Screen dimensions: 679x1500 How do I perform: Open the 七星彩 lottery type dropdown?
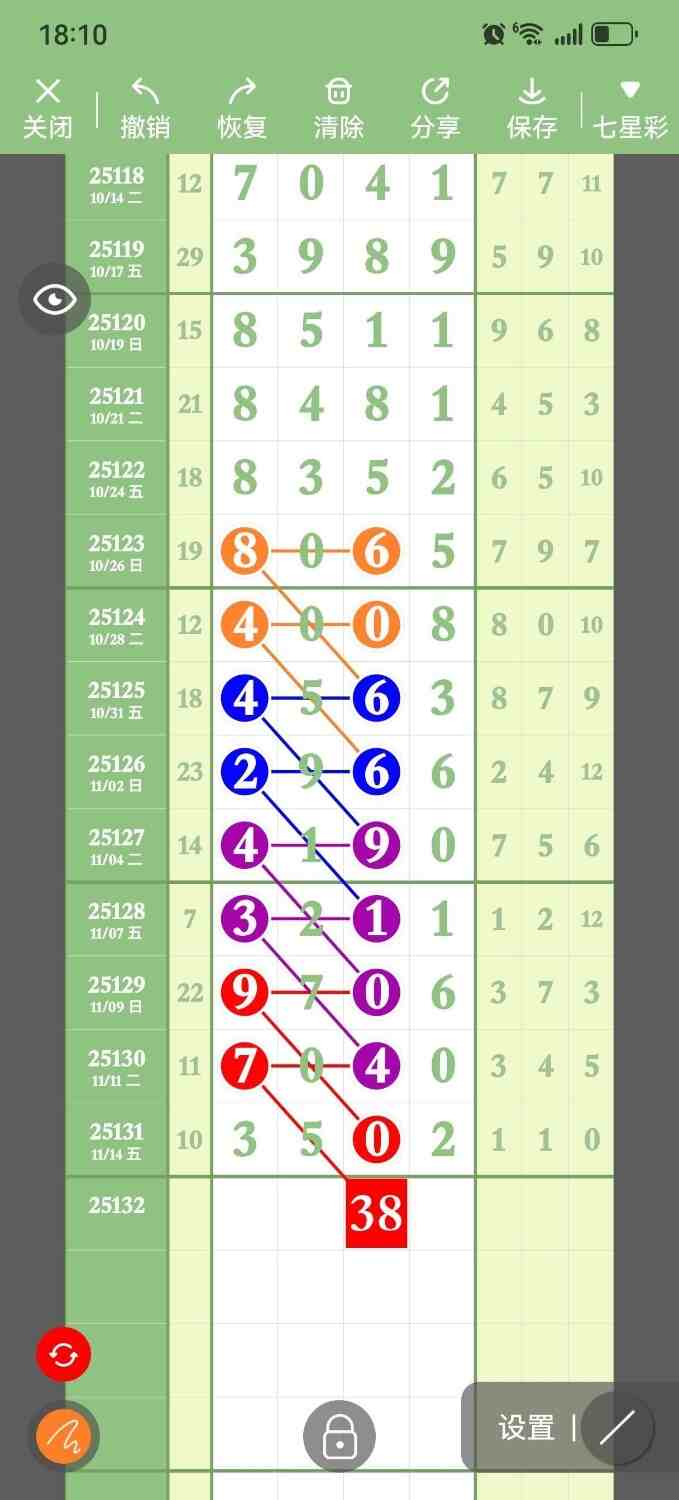[630, 108]
